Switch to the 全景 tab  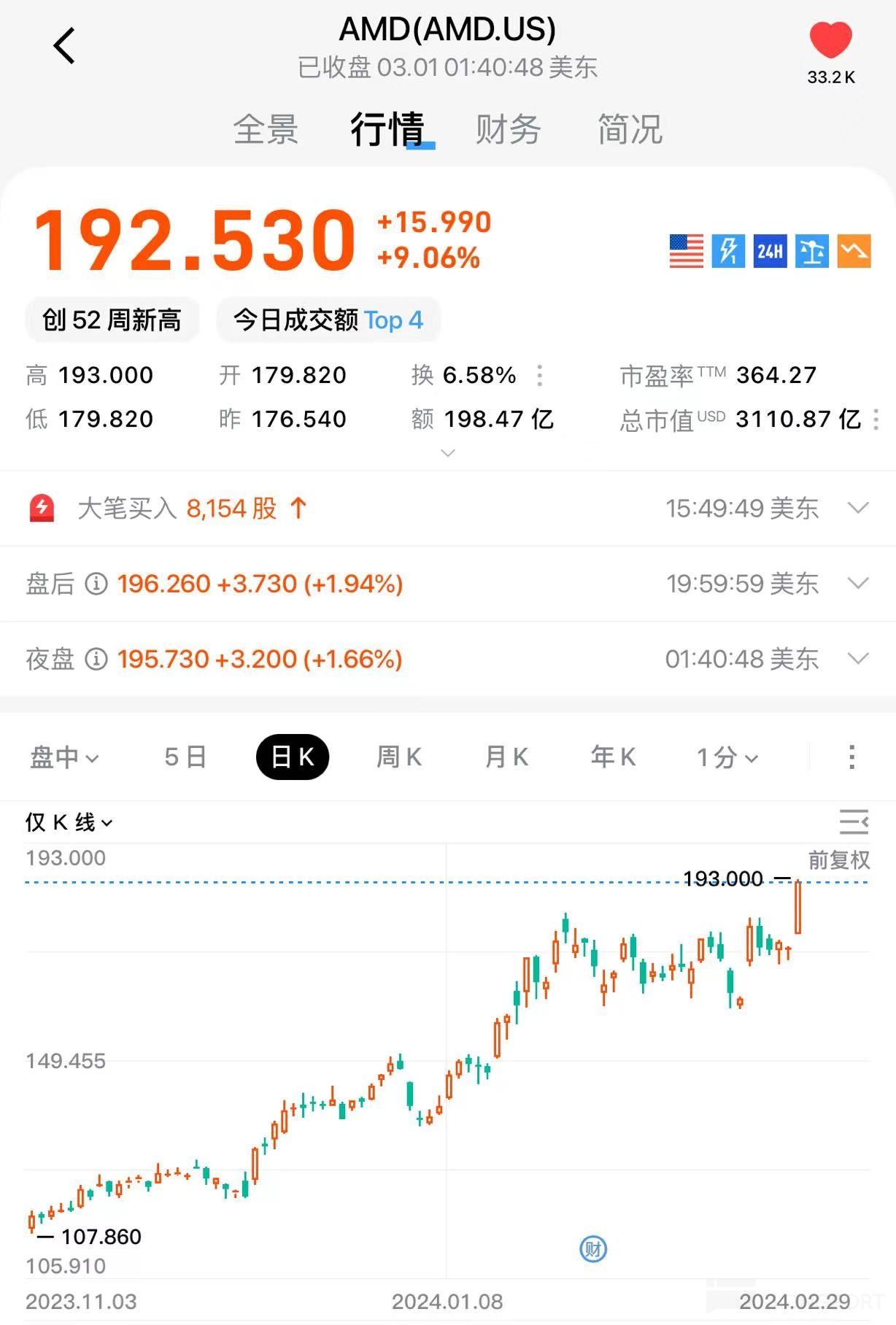pyautogui.click(x=266, y=130)
